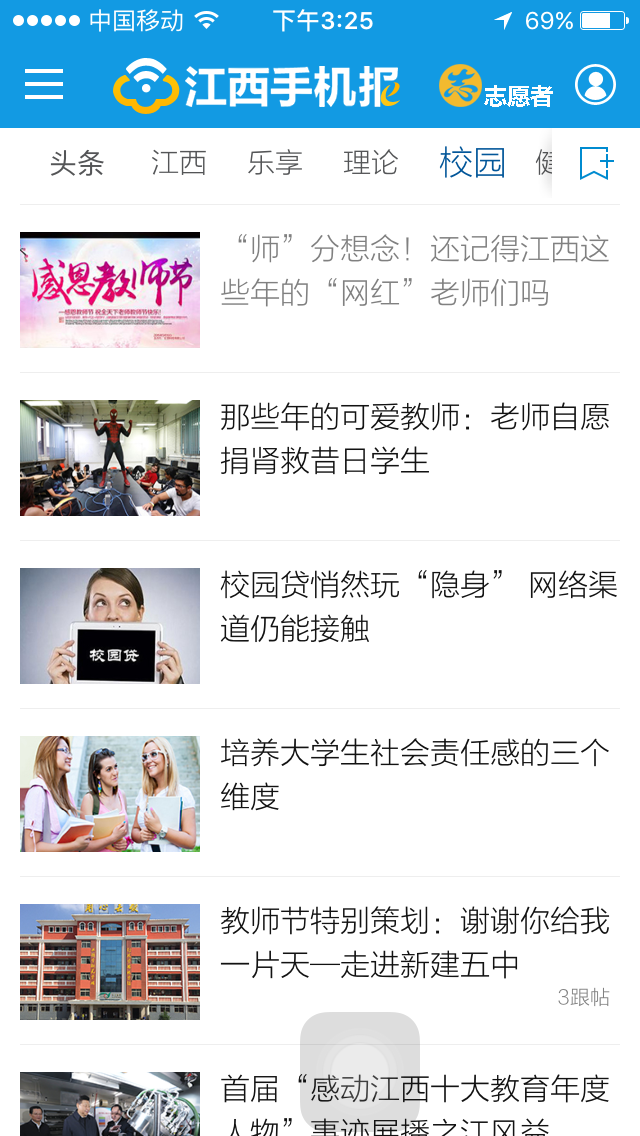Go to the 理论 tab
The image size is (640, 1136).
pyautogui.click(x=371, y=162)
